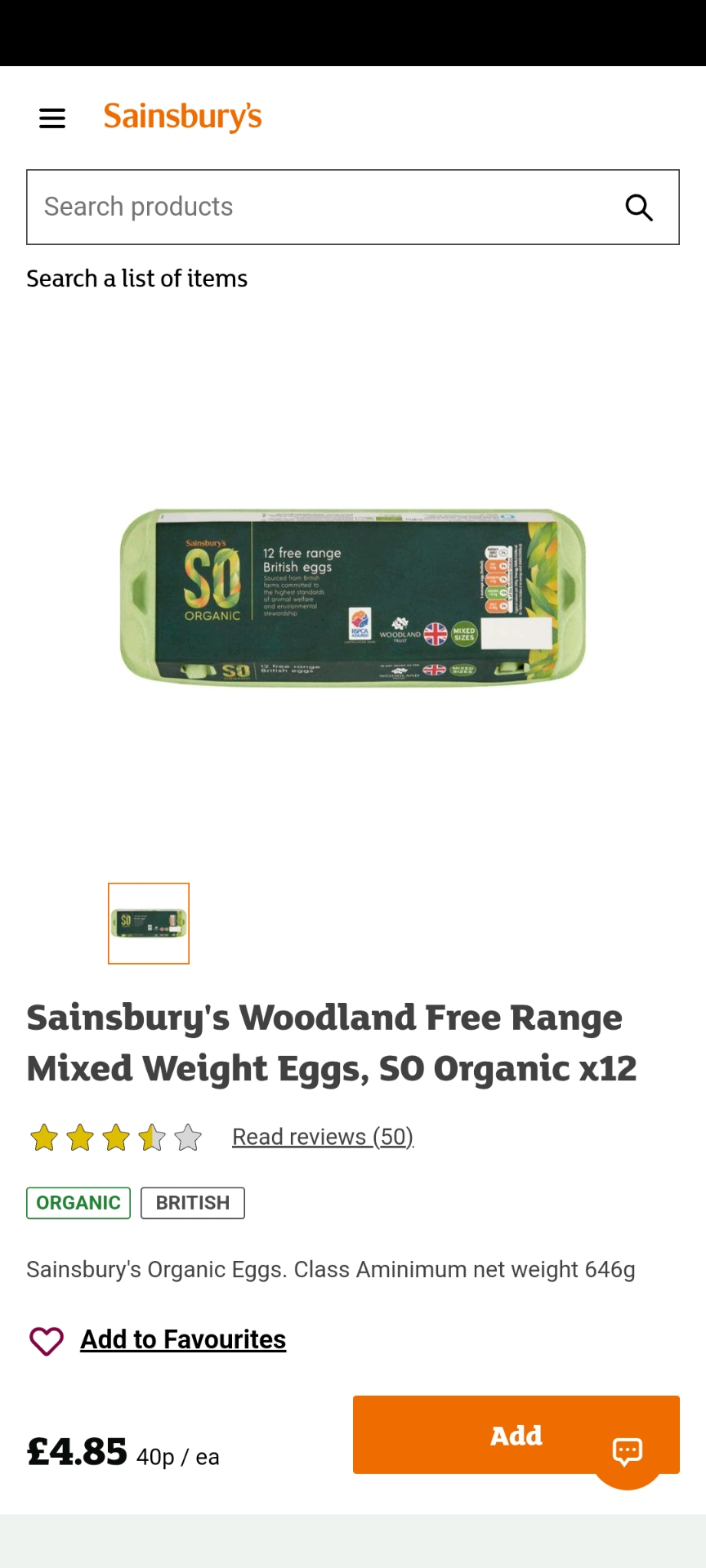Add this product to Favourites
This screenshot has height=1568, width=706.
pos(182,1340)
